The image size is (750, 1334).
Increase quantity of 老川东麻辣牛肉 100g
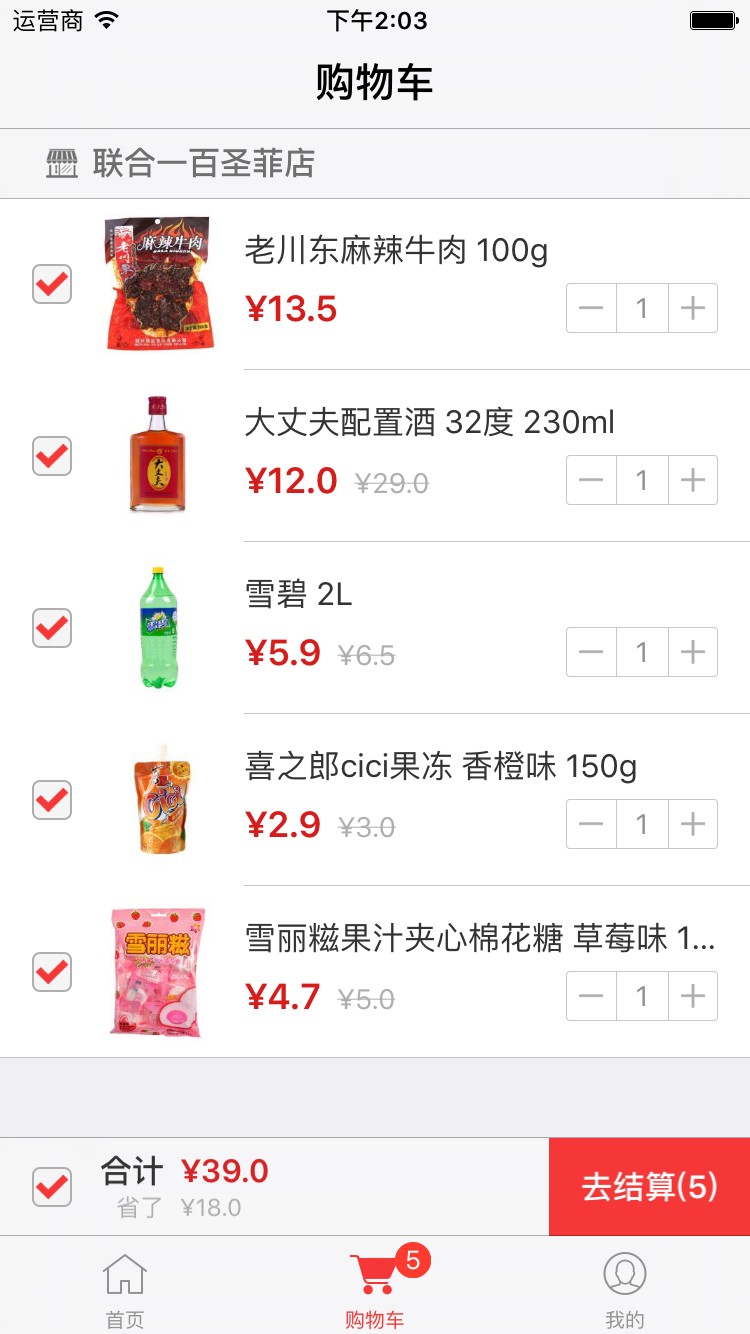(692, 308)
